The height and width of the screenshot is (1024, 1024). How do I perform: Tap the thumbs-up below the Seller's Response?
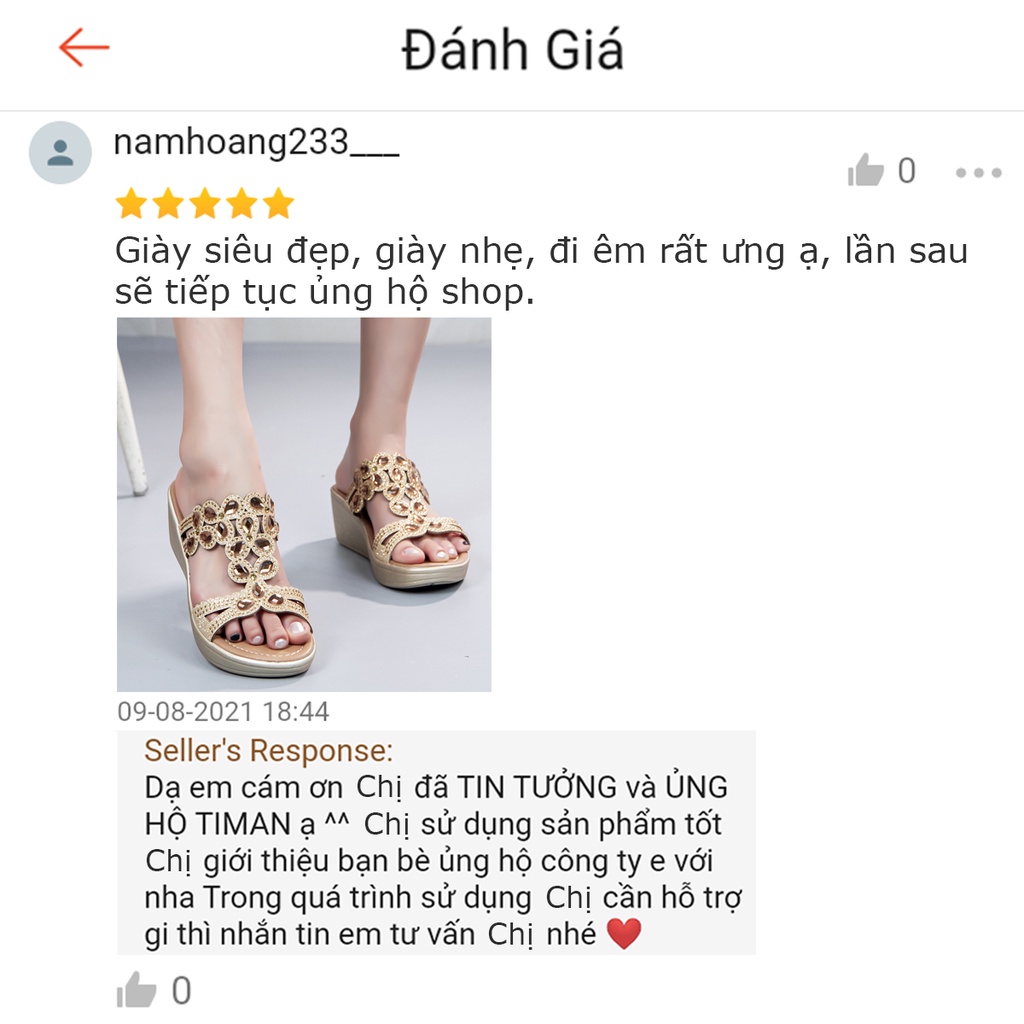(x=137, y=991)
